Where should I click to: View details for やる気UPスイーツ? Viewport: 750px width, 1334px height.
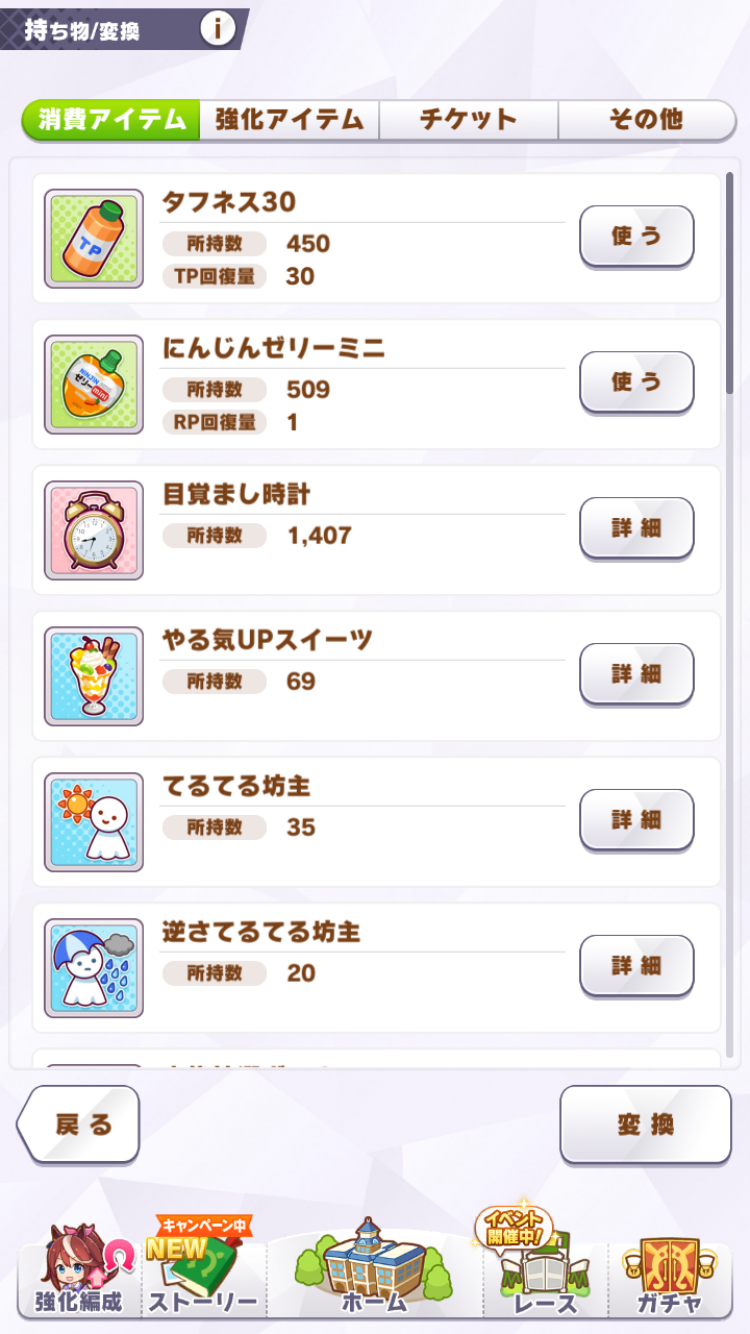[636, 674]
